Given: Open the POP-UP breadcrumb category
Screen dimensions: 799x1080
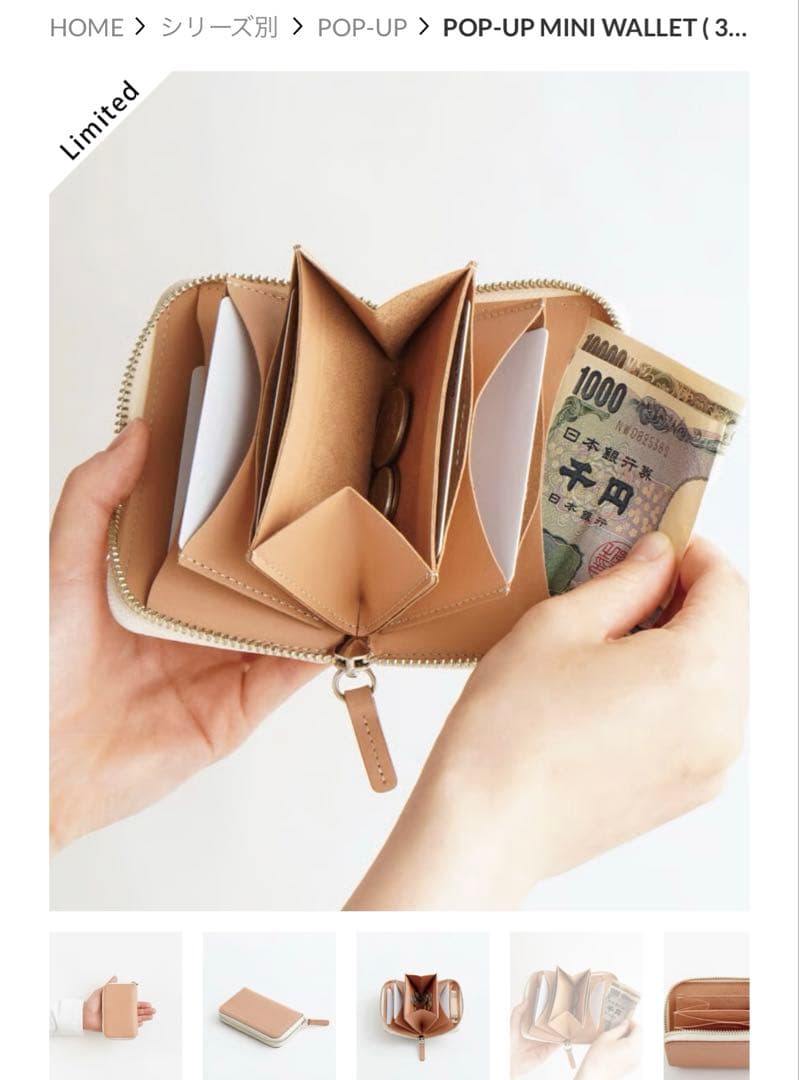Looking at the screenshot, I should pos(362,27).
